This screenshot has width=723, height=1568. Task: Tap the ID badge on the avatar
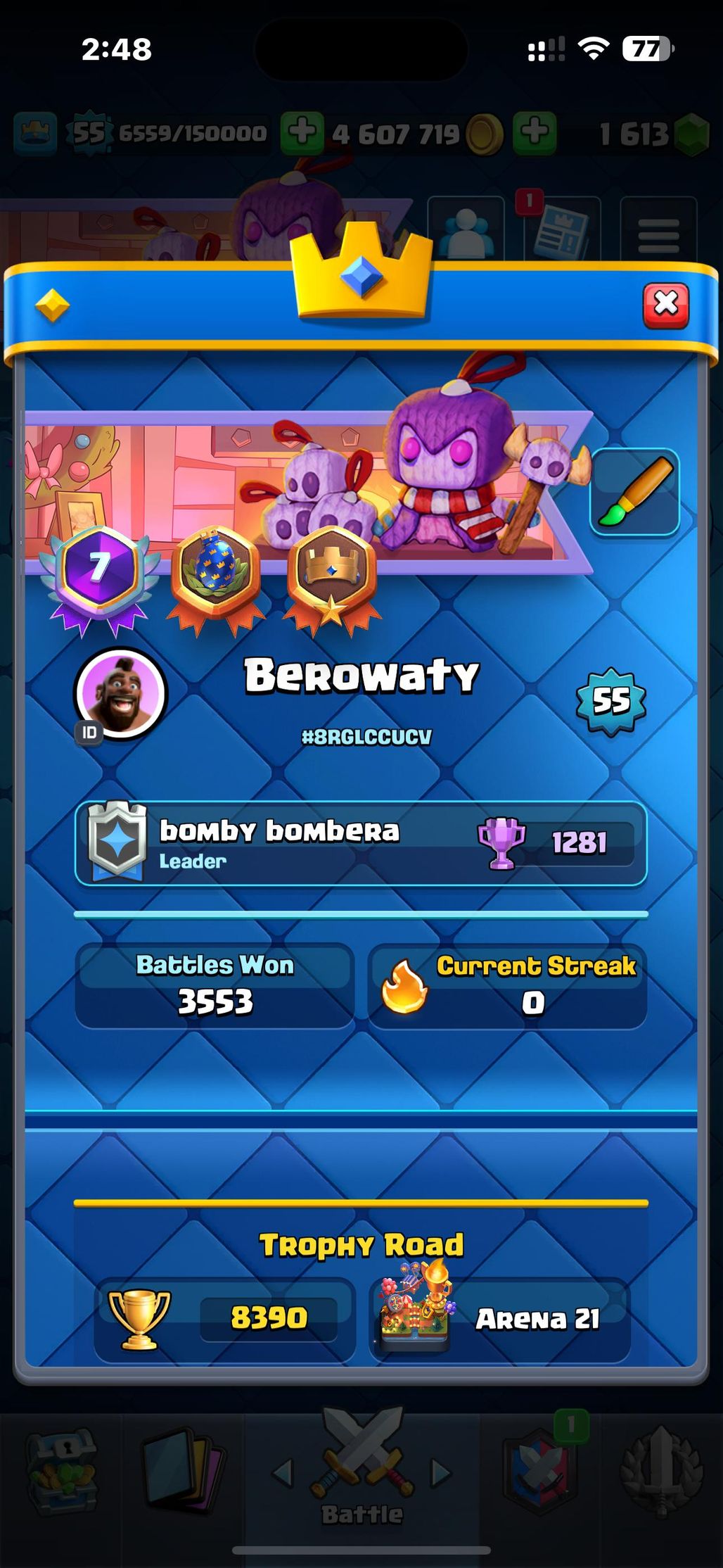pyautogui.click(x=89, y=733)
